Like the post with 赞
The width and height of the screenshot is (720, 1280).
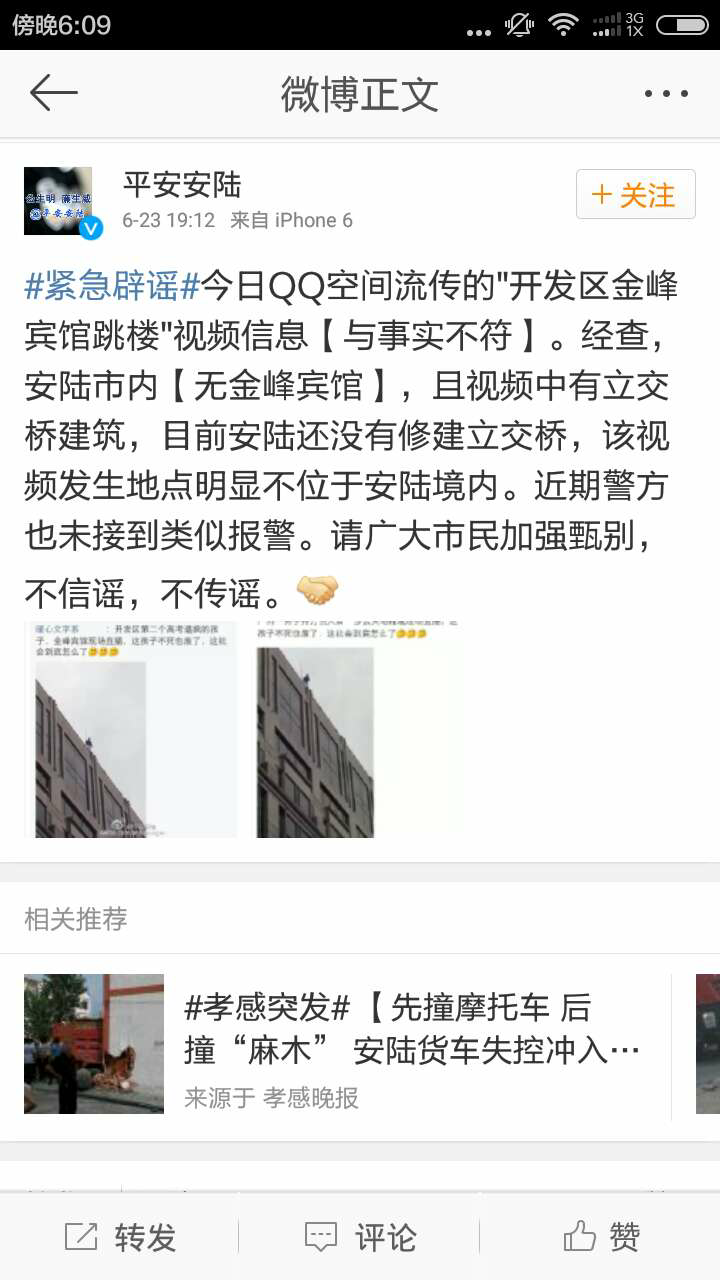[x=600, y=1237]
